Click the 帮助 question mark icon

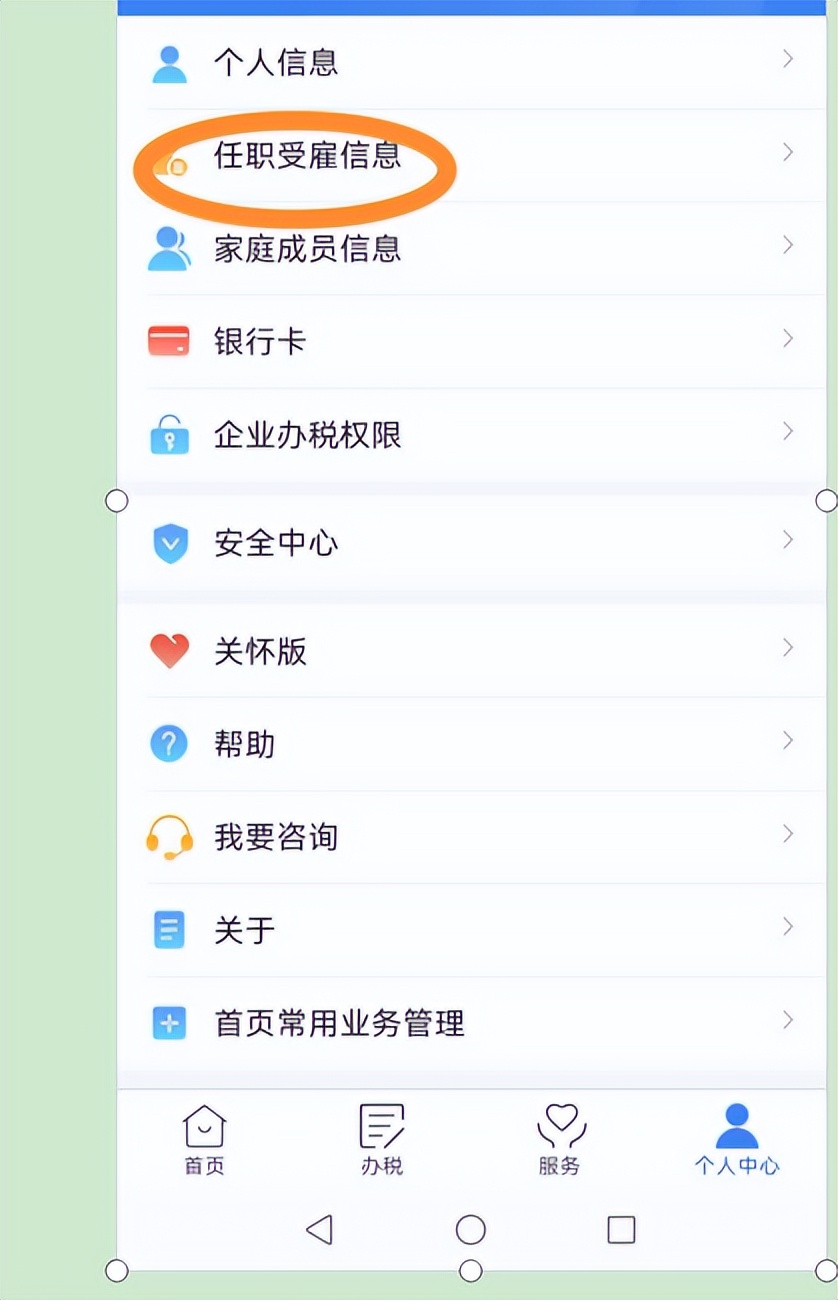(x=170, y=743)
